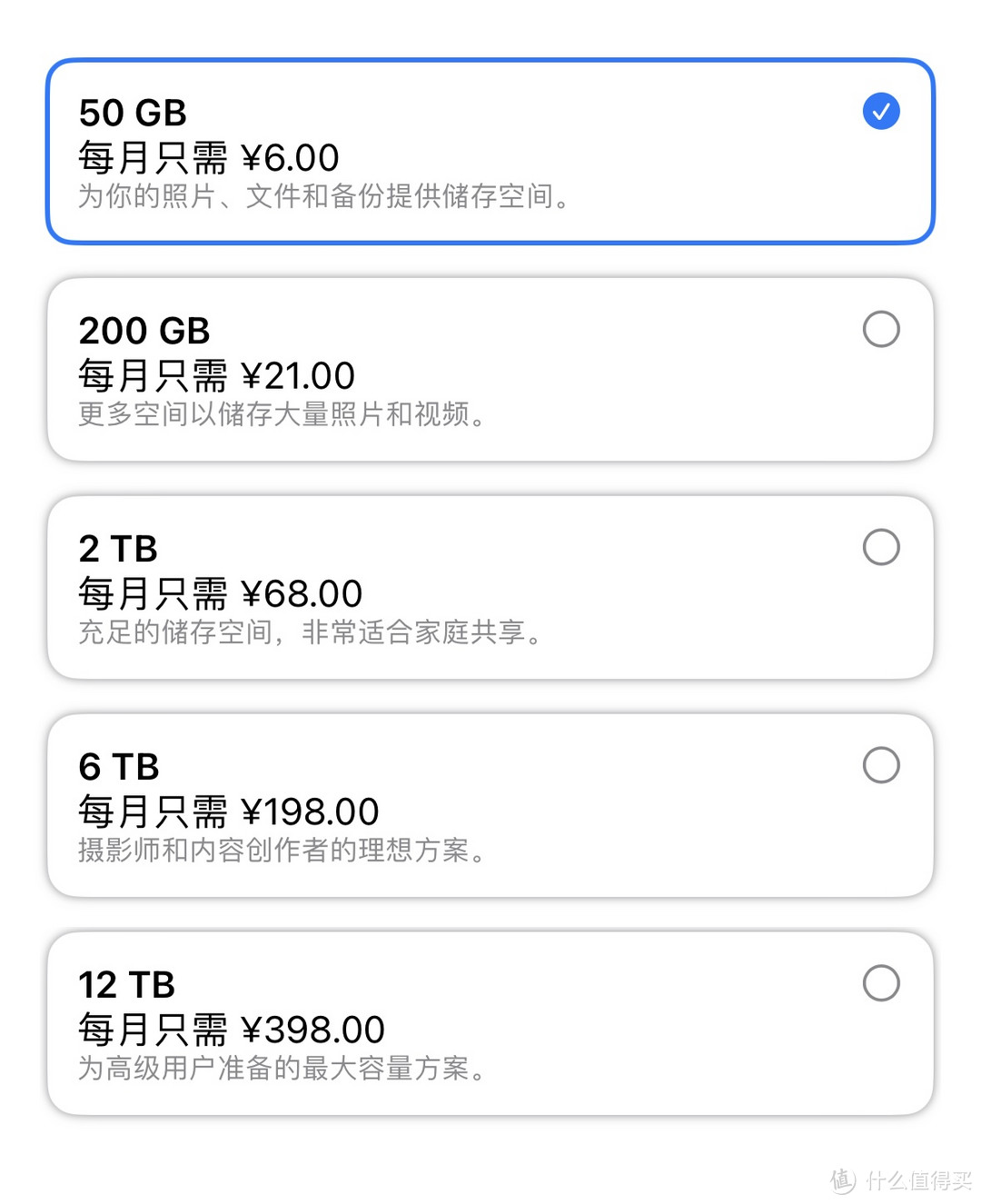
Task: Select the 200 GB radio button
Action: [880, 328]
